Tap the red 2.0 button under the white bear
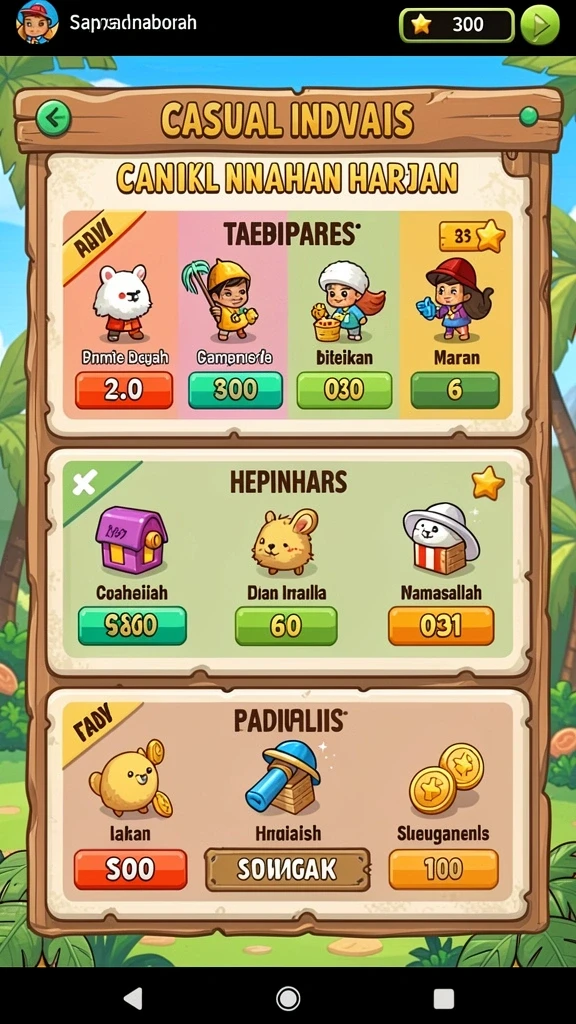Screen dimensions: 576x1024 click(x=124, y=390)
